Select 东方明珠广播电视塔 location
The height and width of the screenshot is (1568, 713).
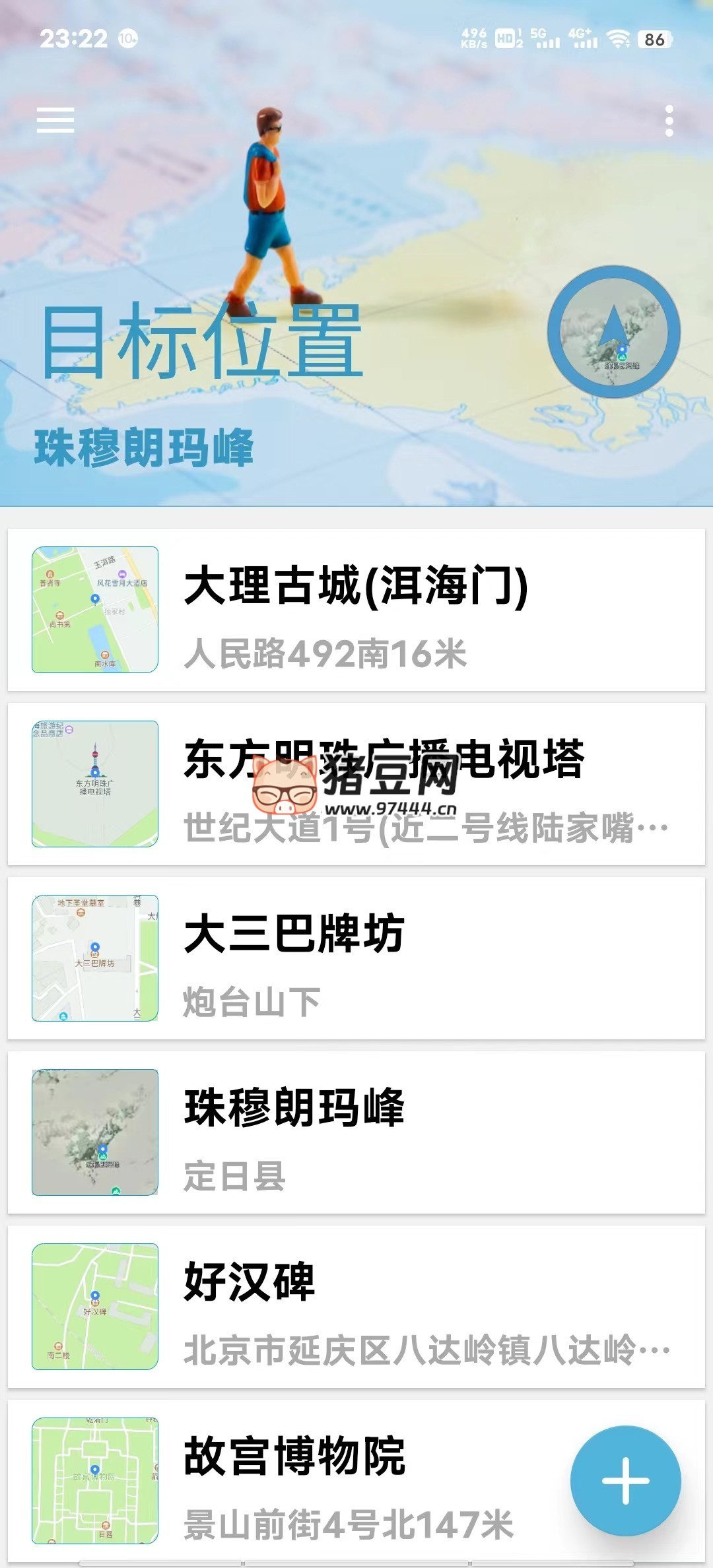click(356, 784)
